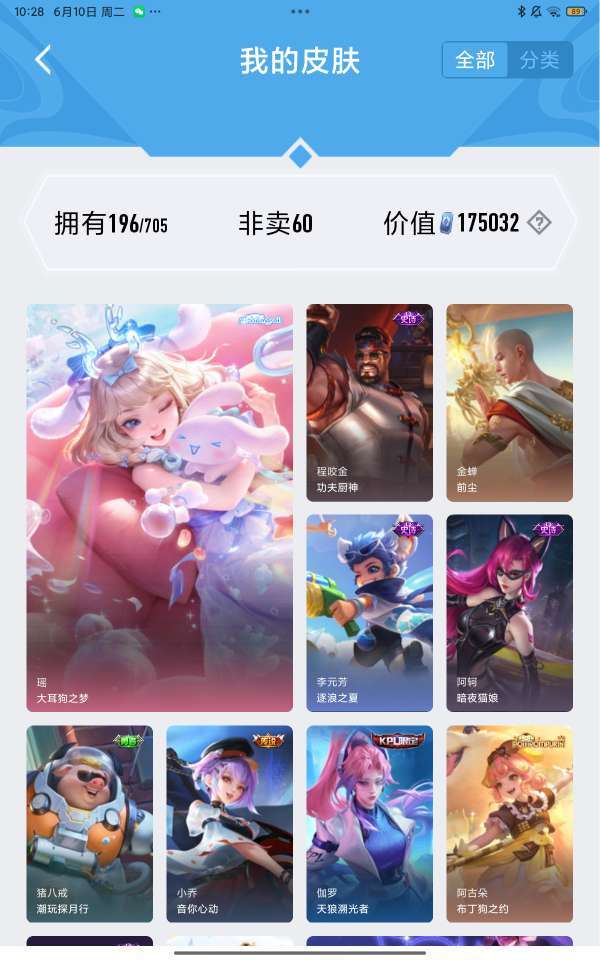The image size is (600, 960).
Task: Select the 阿古朵 布丁狗之约 skin
Action: click(x=509, y=823)
